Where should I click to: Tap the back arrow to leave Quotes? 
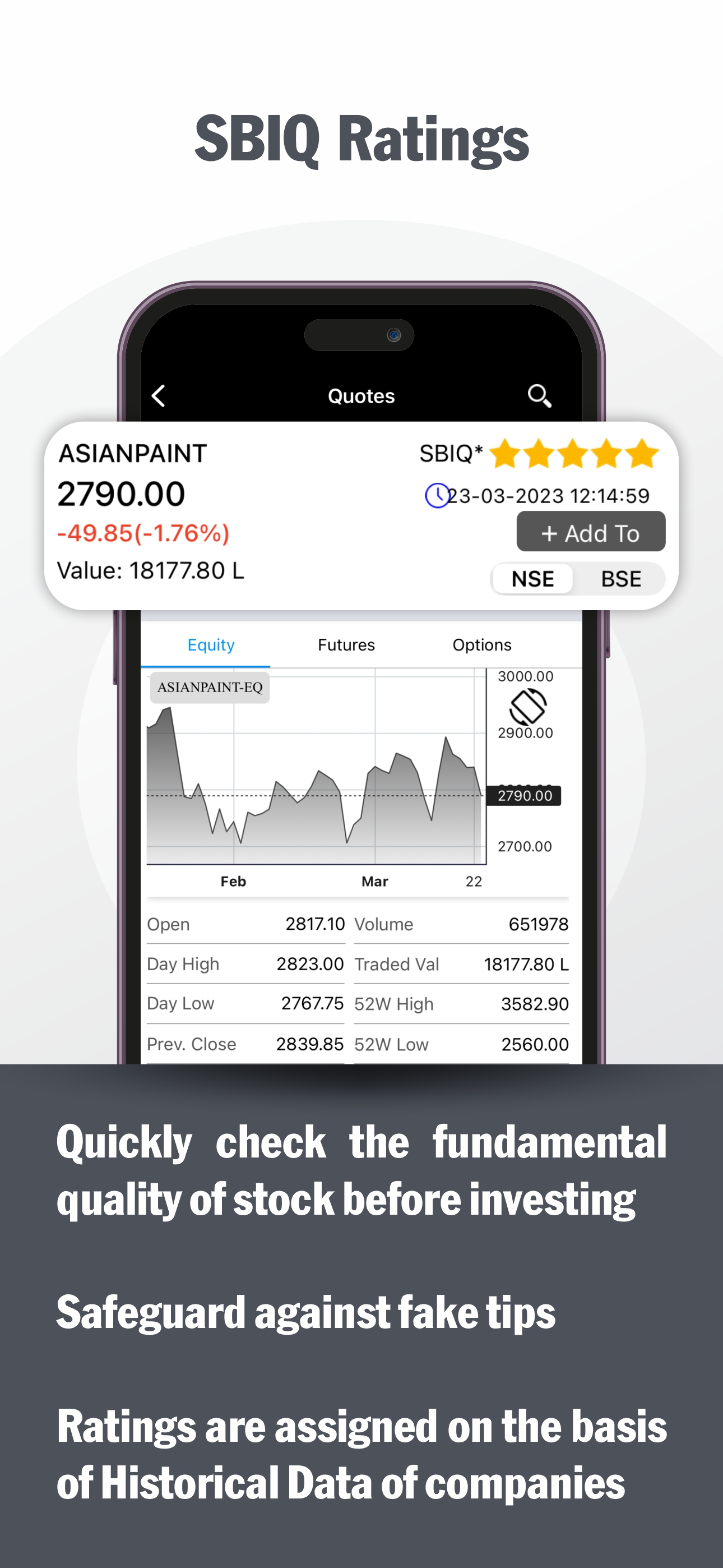pyautogui.click(x=159, y=396)
